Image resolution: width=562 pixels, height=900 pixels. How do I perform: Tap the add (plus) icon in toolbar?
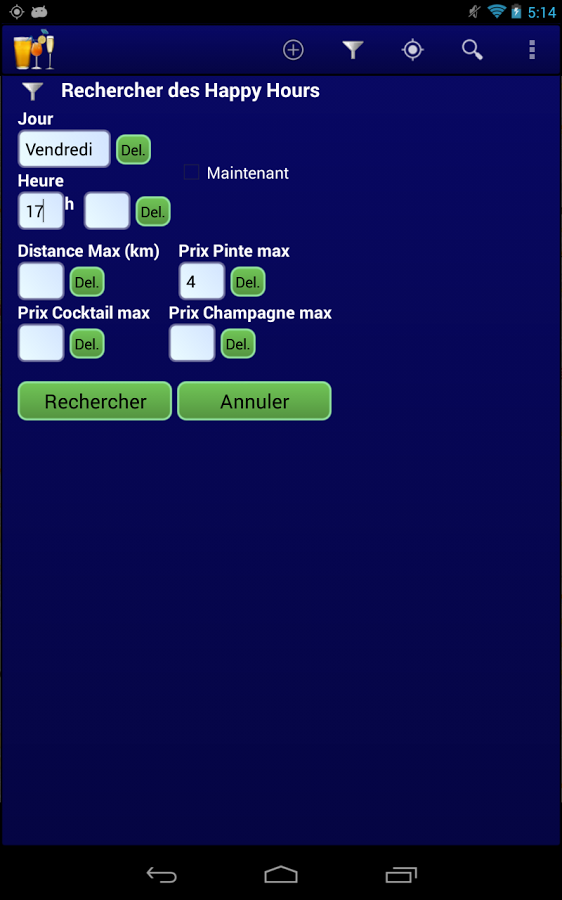click(x=293, y=50)
